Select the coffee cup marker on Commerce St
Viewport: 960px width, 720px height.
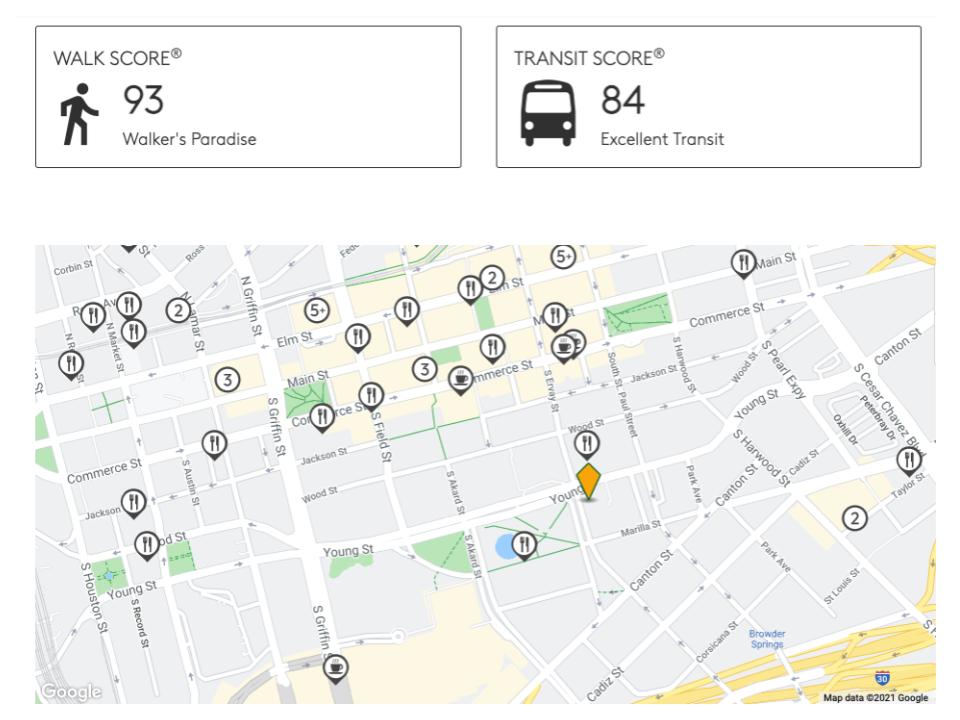coord(460,378)
